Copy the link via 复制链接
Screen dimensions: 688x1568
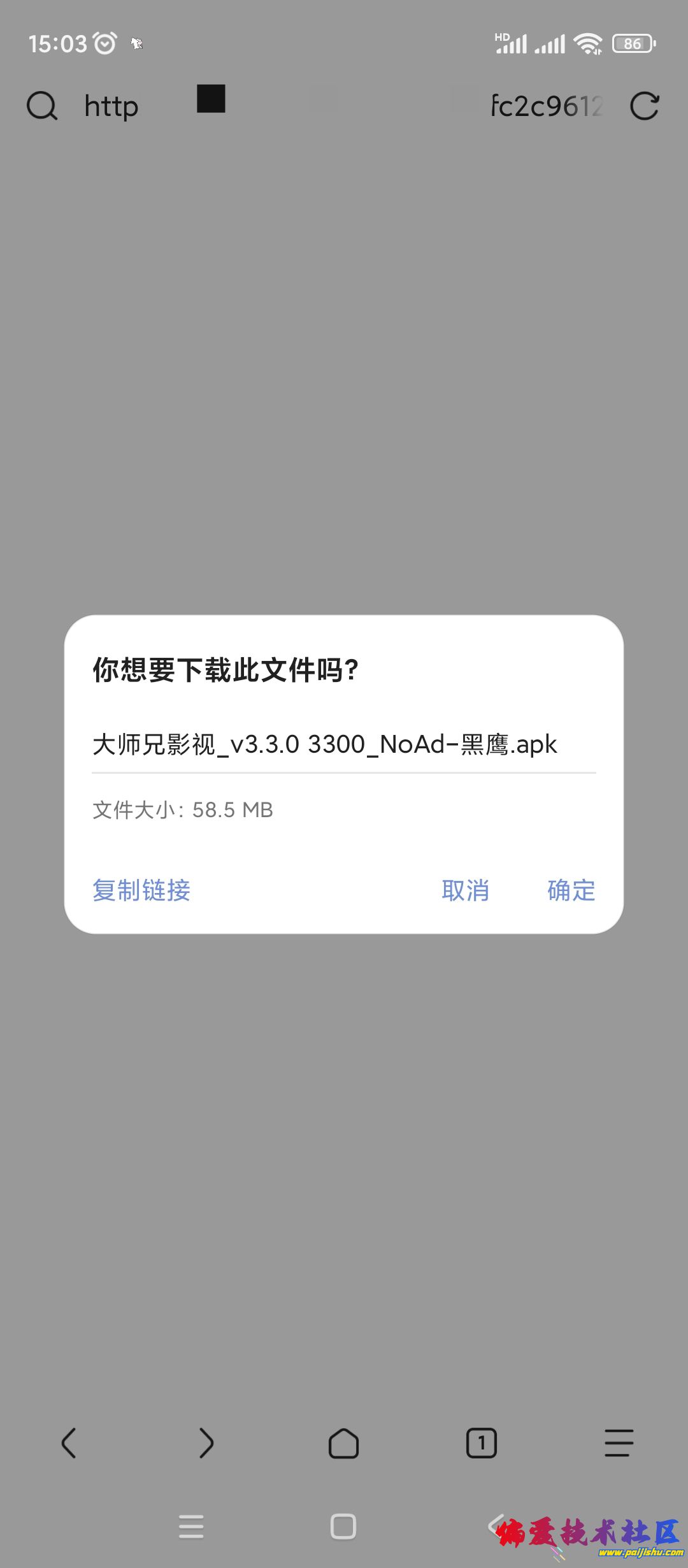[x=141, y=890]
